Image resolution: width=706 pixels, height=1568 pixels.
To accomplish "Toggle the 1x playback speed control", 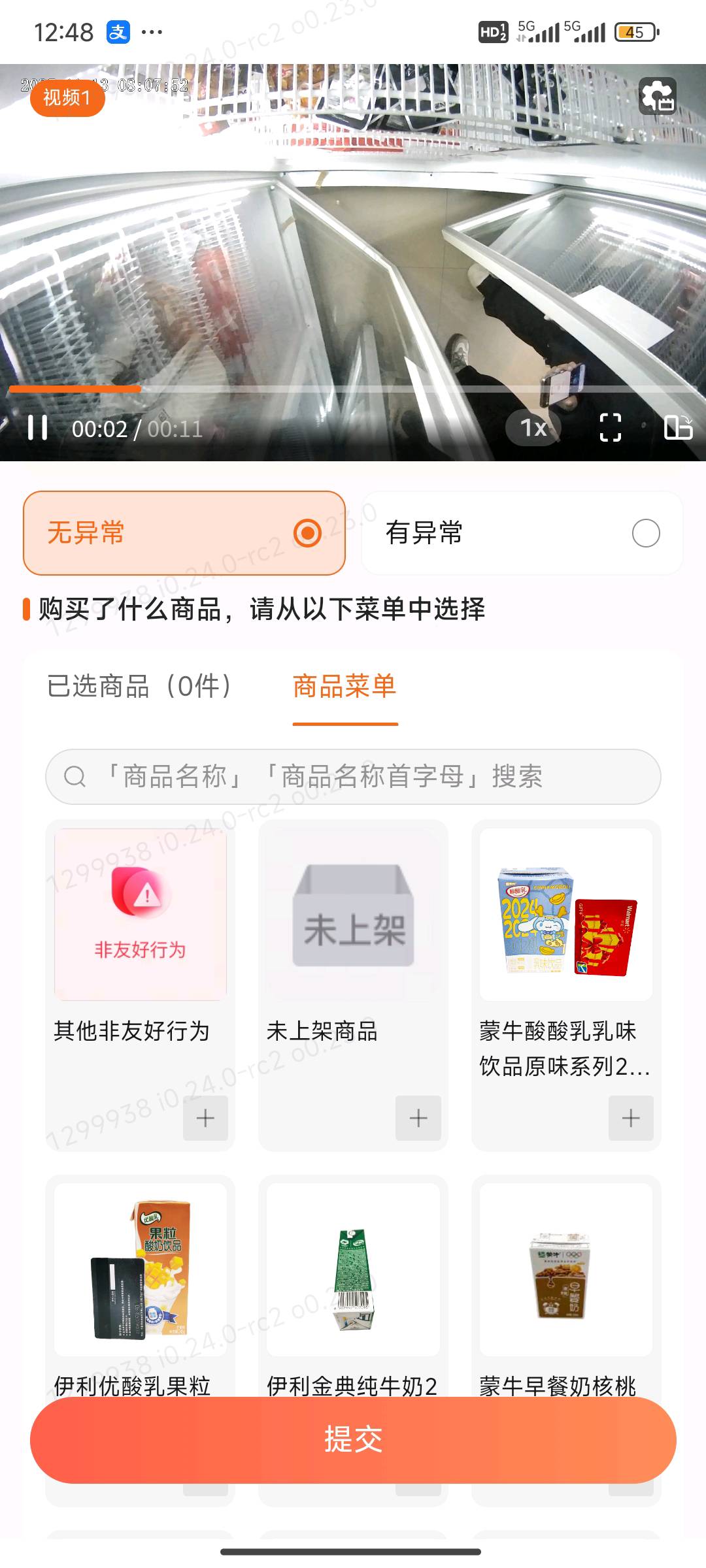I will pos(533,429).
